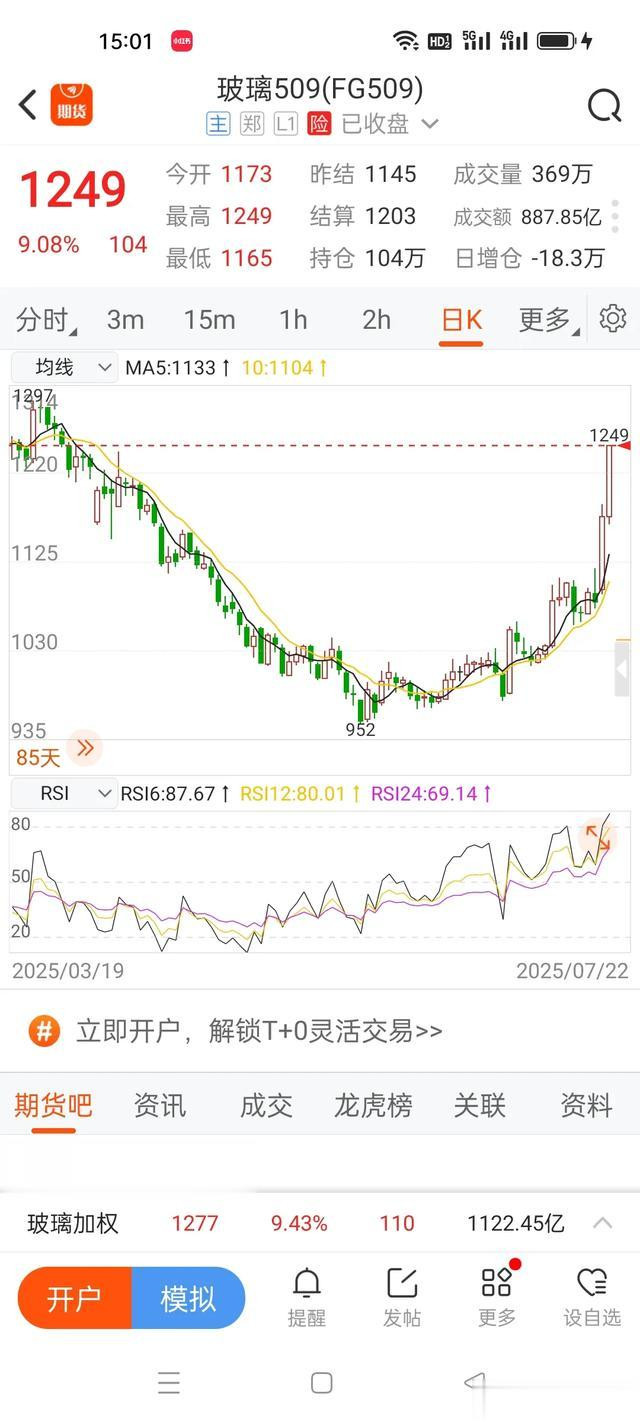The height and width of the screenshot is (1422, 640).
Task: Select the 3m chart interval
Action: point(126,320)
